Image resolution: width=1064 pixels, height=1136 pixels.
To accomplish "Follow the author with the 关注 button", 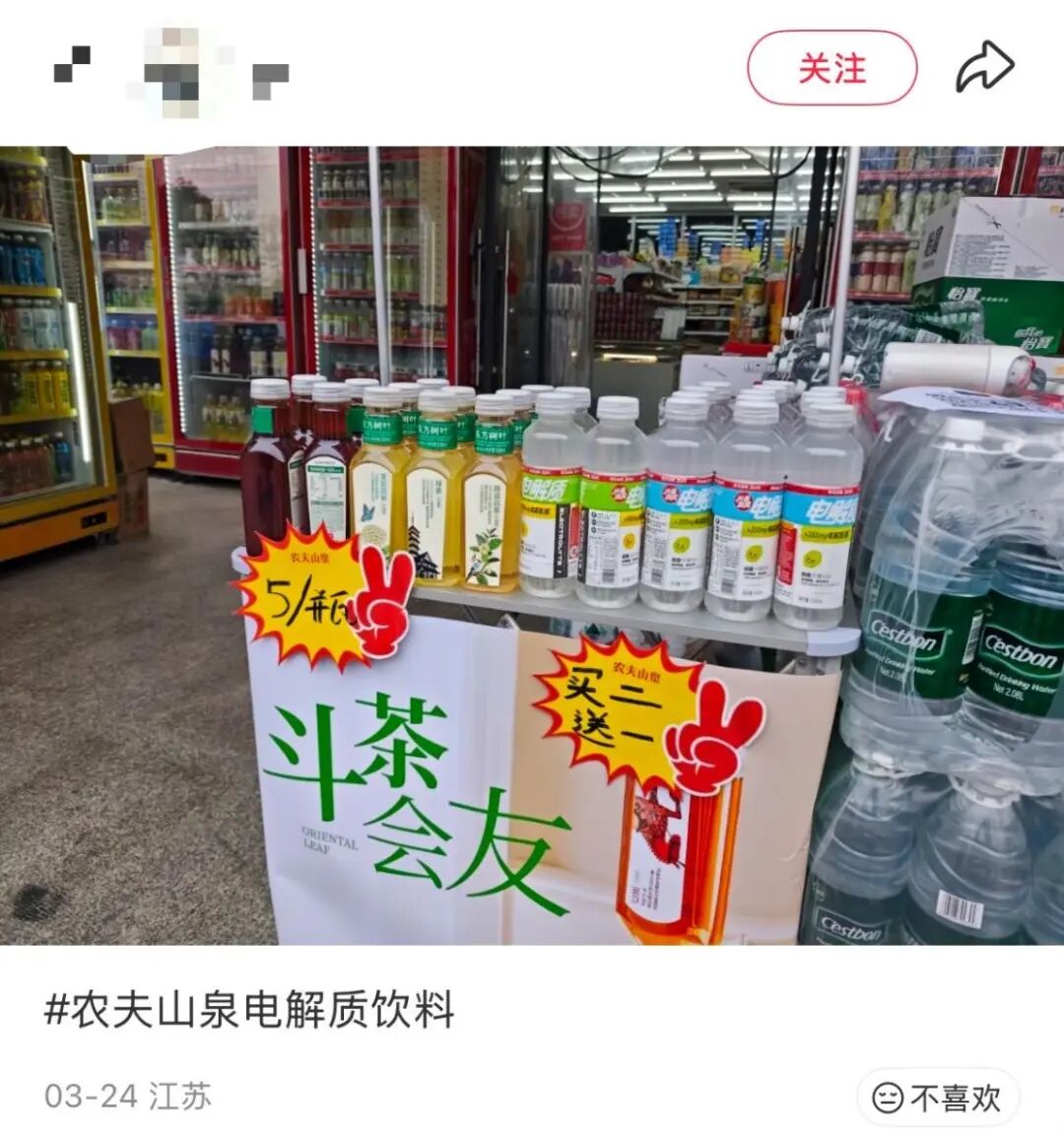I will pos(831,69).
